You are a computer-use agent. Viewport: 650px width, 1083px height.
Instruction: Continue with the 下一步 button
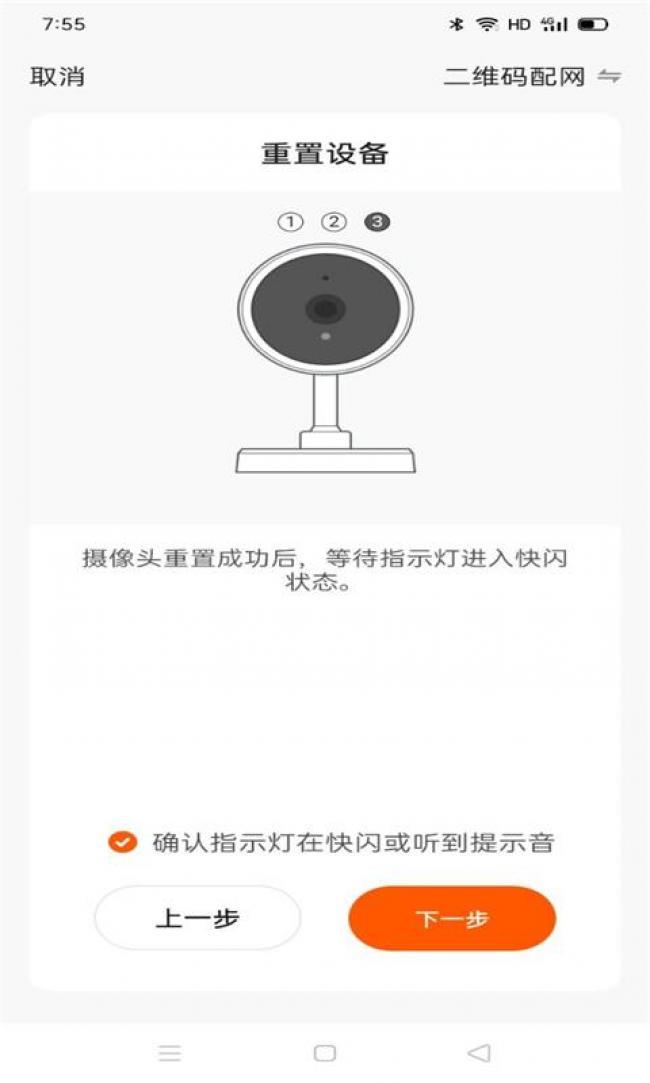pos(451,918)
